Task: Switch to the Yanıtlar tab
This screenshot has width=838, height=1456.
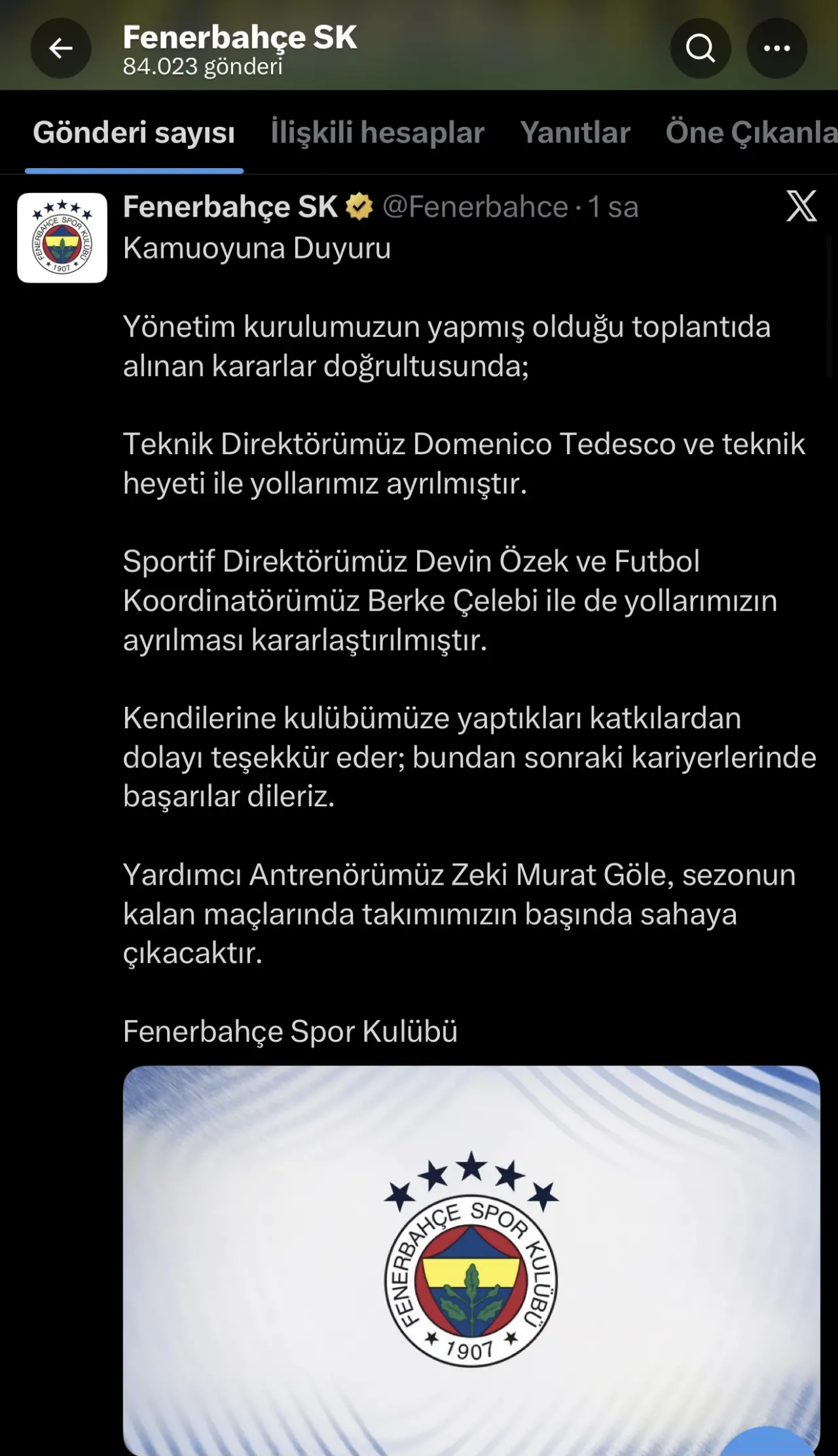Action: [575, 133]
